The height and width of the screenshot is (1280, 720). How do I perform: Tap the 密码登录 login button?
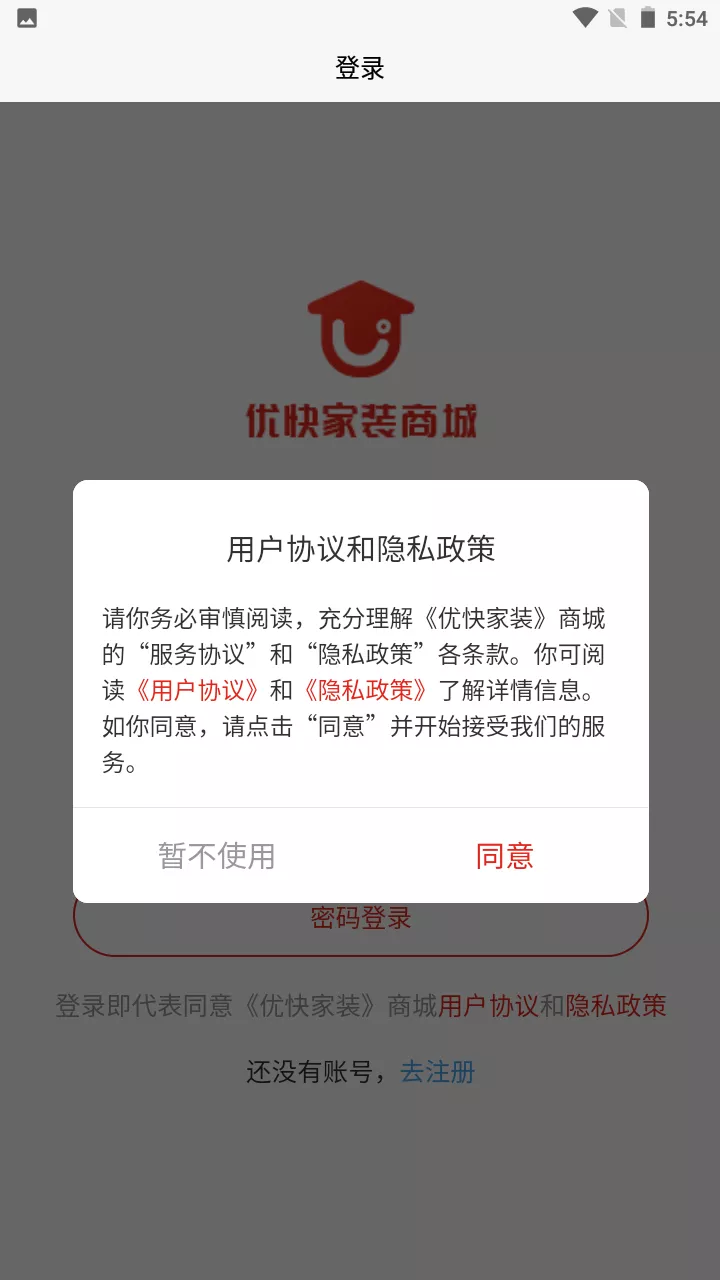360,918
